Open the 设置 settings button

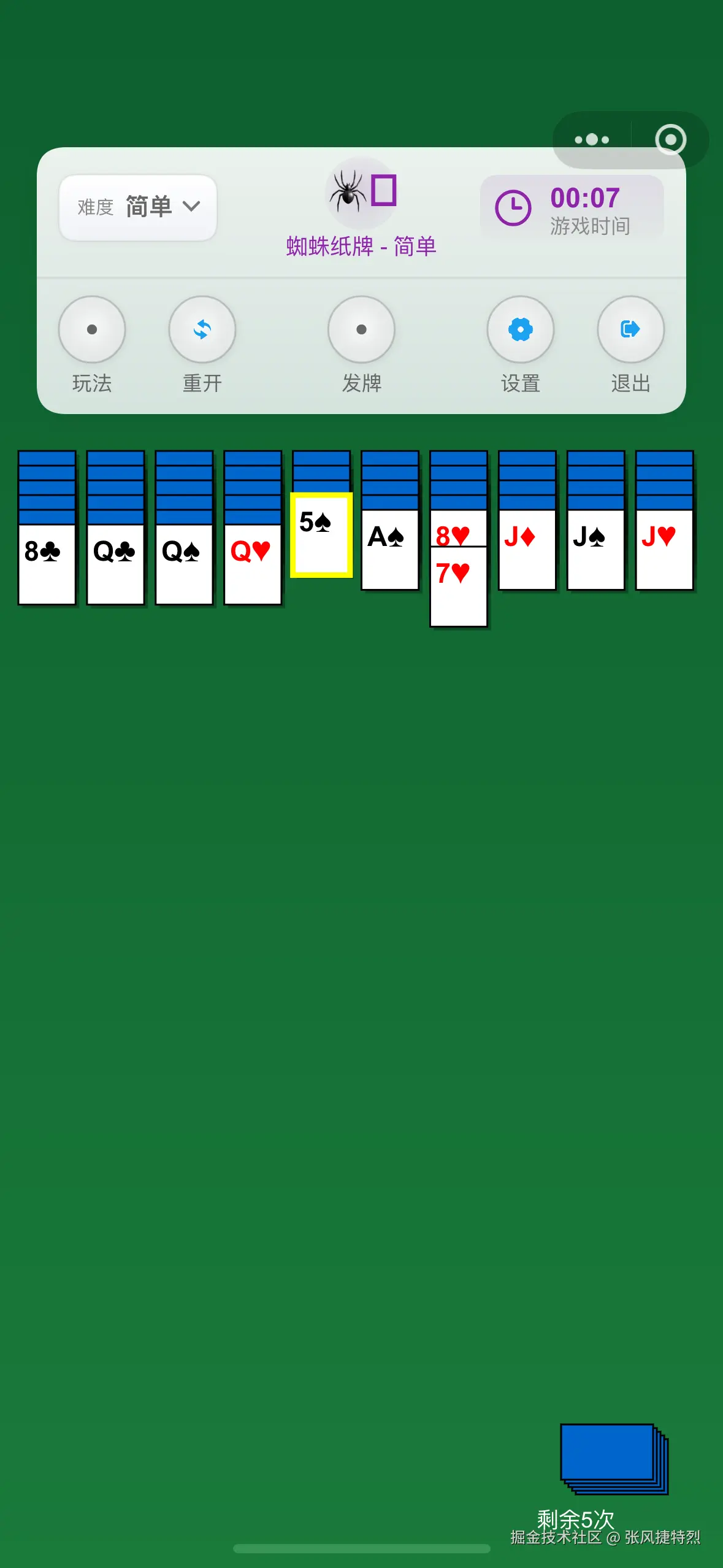520,330
